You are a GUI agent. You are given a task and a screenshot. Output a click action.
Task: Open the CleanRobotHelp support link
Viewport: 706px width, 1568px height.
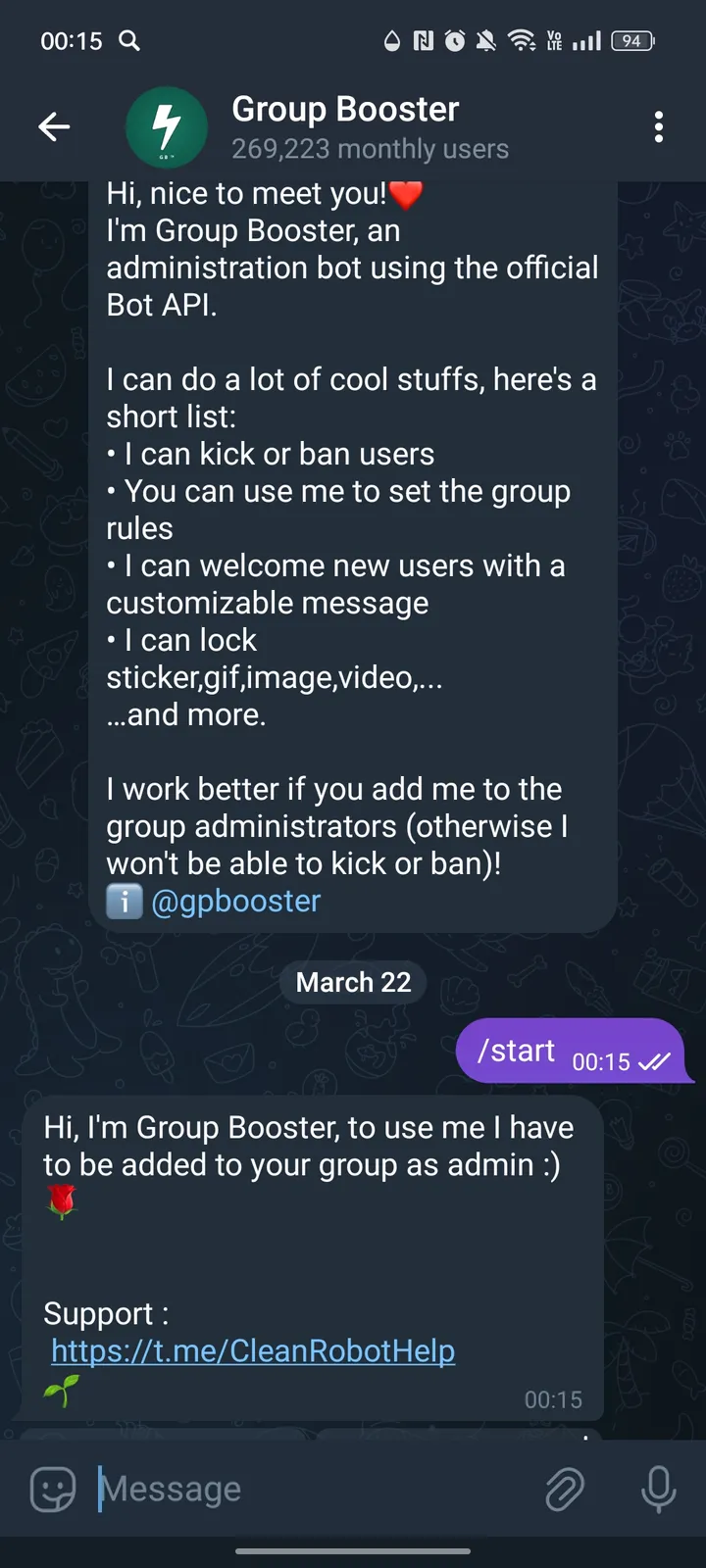coord(252,1350)
